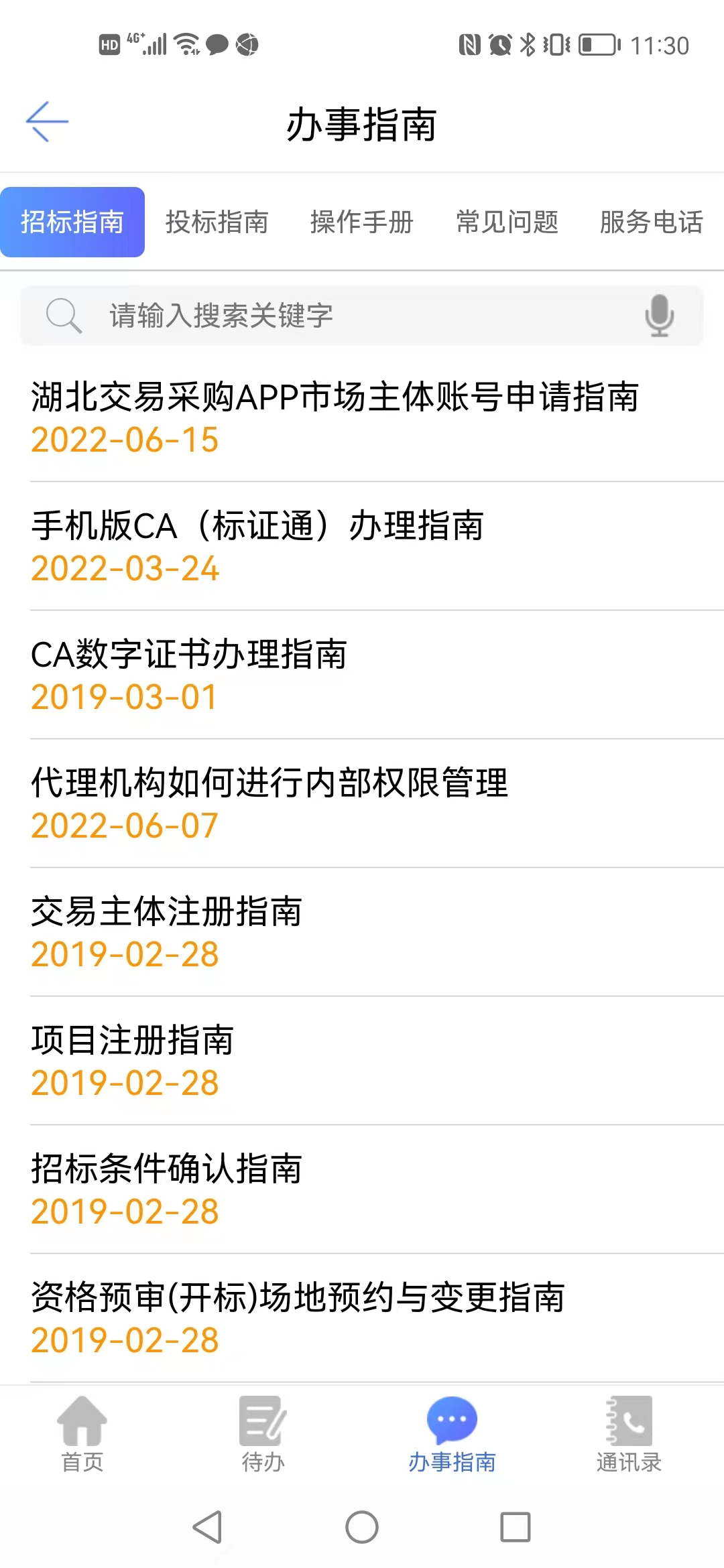Screen dimensions: 724x1568
Task: Select the 招标指南 tab
Action: click(72, 222)
